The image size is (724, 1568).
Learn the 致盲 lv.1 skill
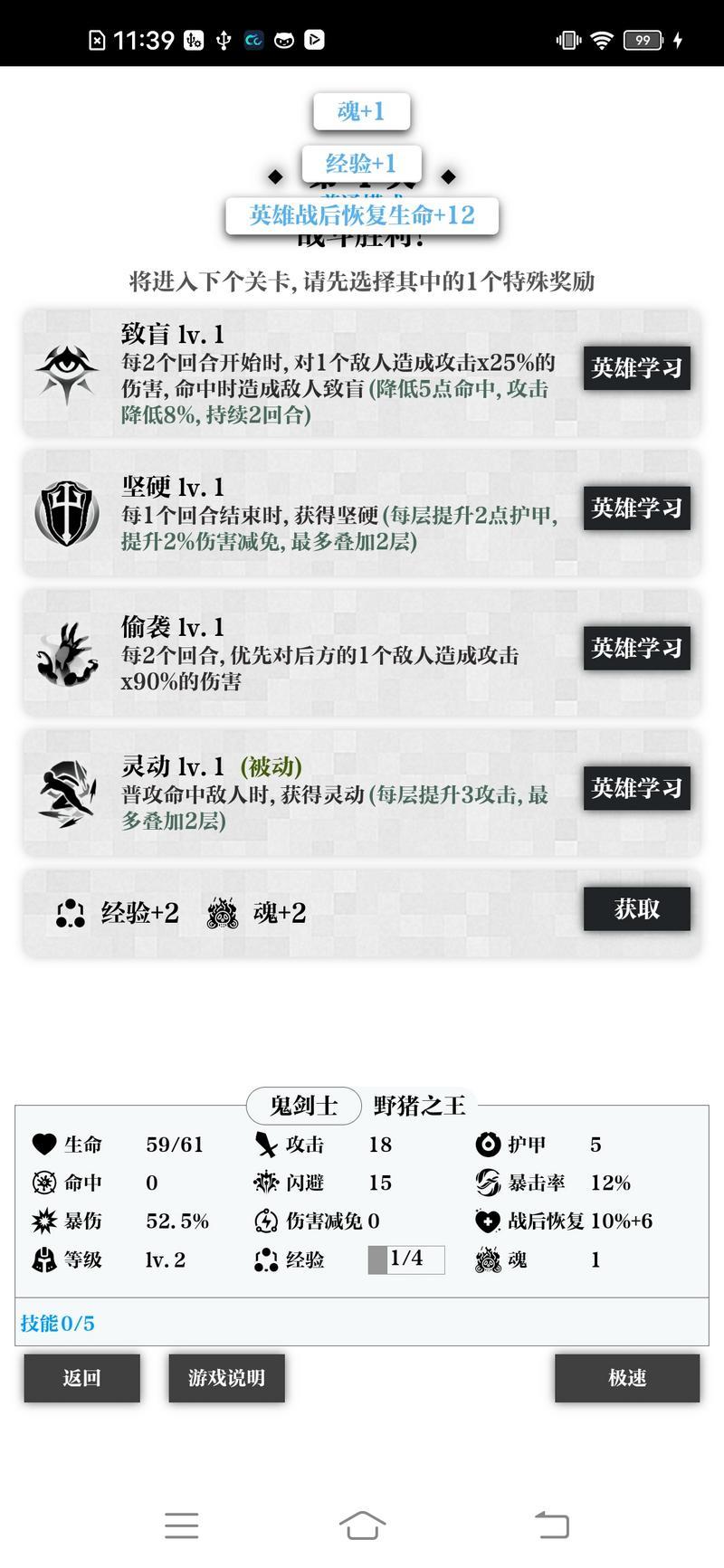(636, 368)
